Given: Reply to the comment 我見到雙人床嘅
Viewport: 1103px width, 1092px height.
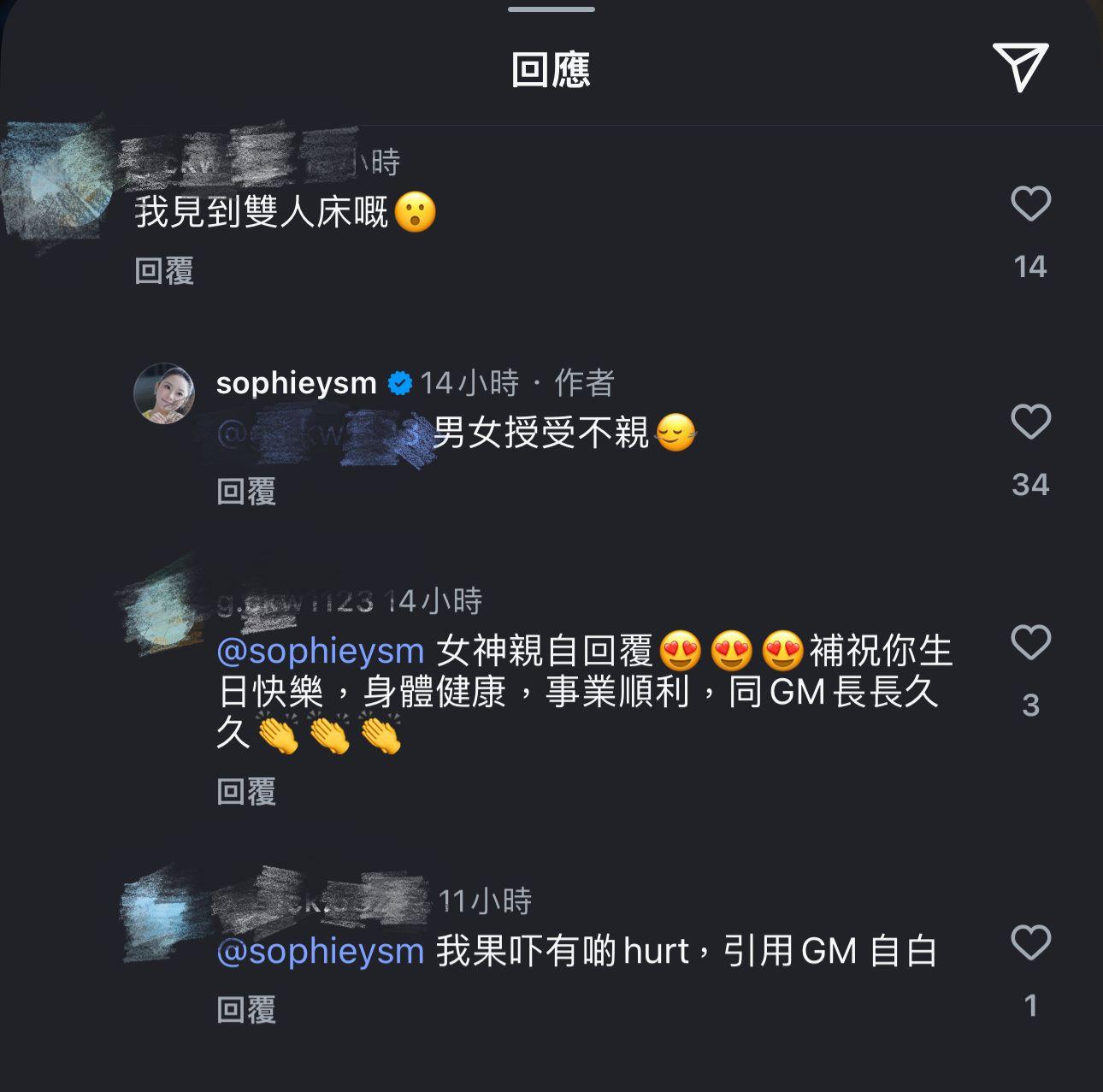Looking at the screenshot, I should tap(164, 271).
